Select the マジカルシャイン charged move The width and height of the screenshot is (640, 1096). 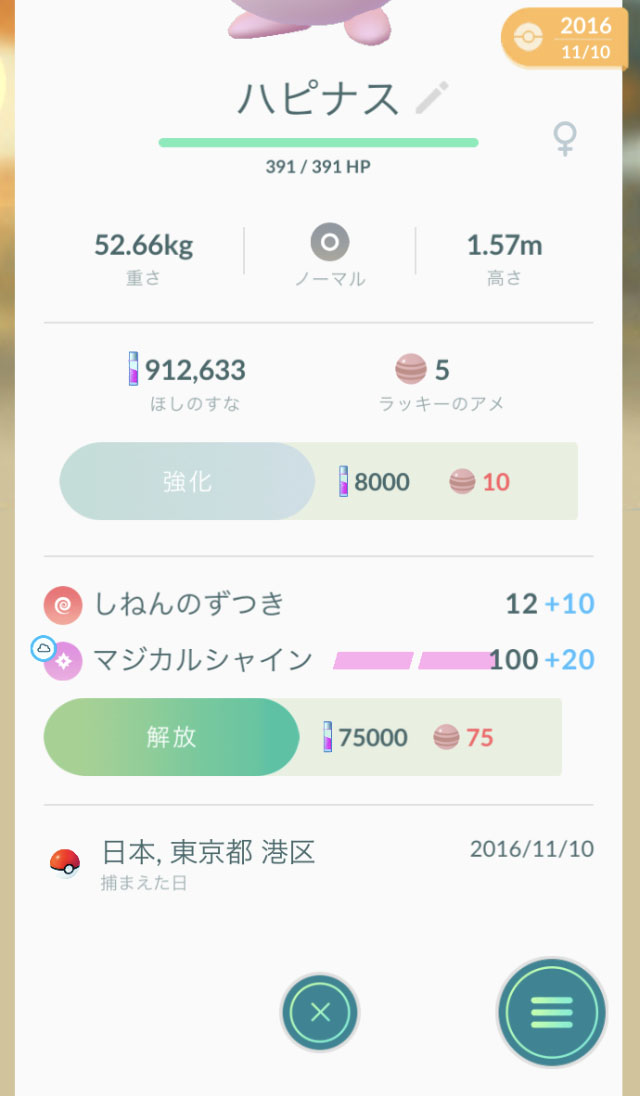[203, 660]
